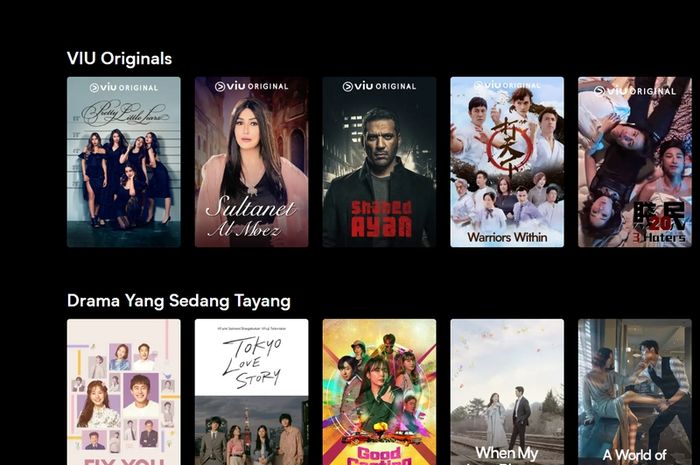Select the Shahed Ayan poster
Viewport: 700px width, 465px height.
(x=379, y=162)
